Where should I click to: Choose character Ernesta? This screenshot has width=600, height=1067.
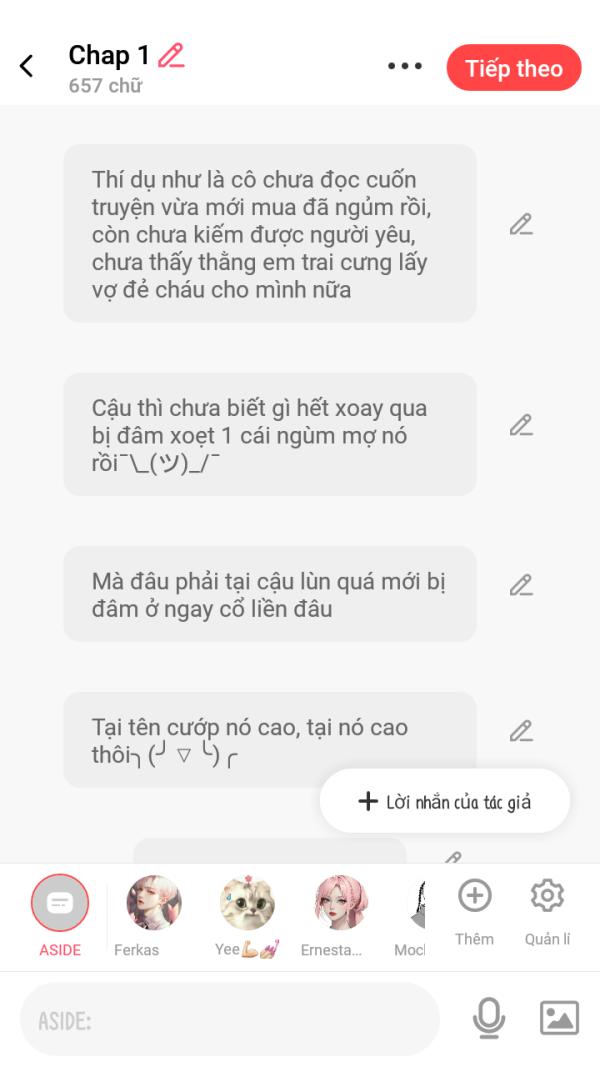tap(341, 905)
